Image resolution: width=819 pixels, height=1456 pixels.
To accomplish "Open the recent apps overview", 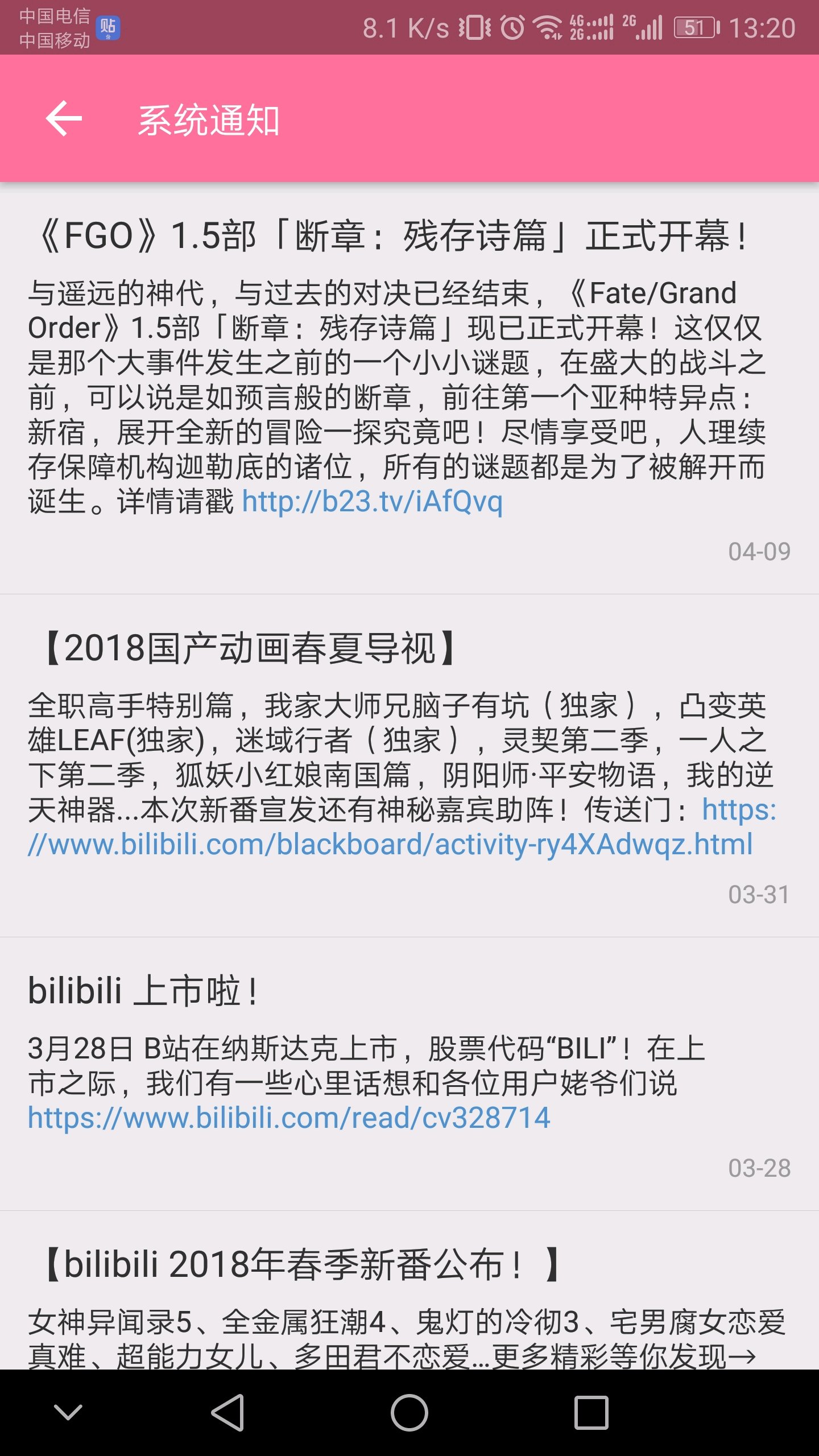I will (591, 1412).
